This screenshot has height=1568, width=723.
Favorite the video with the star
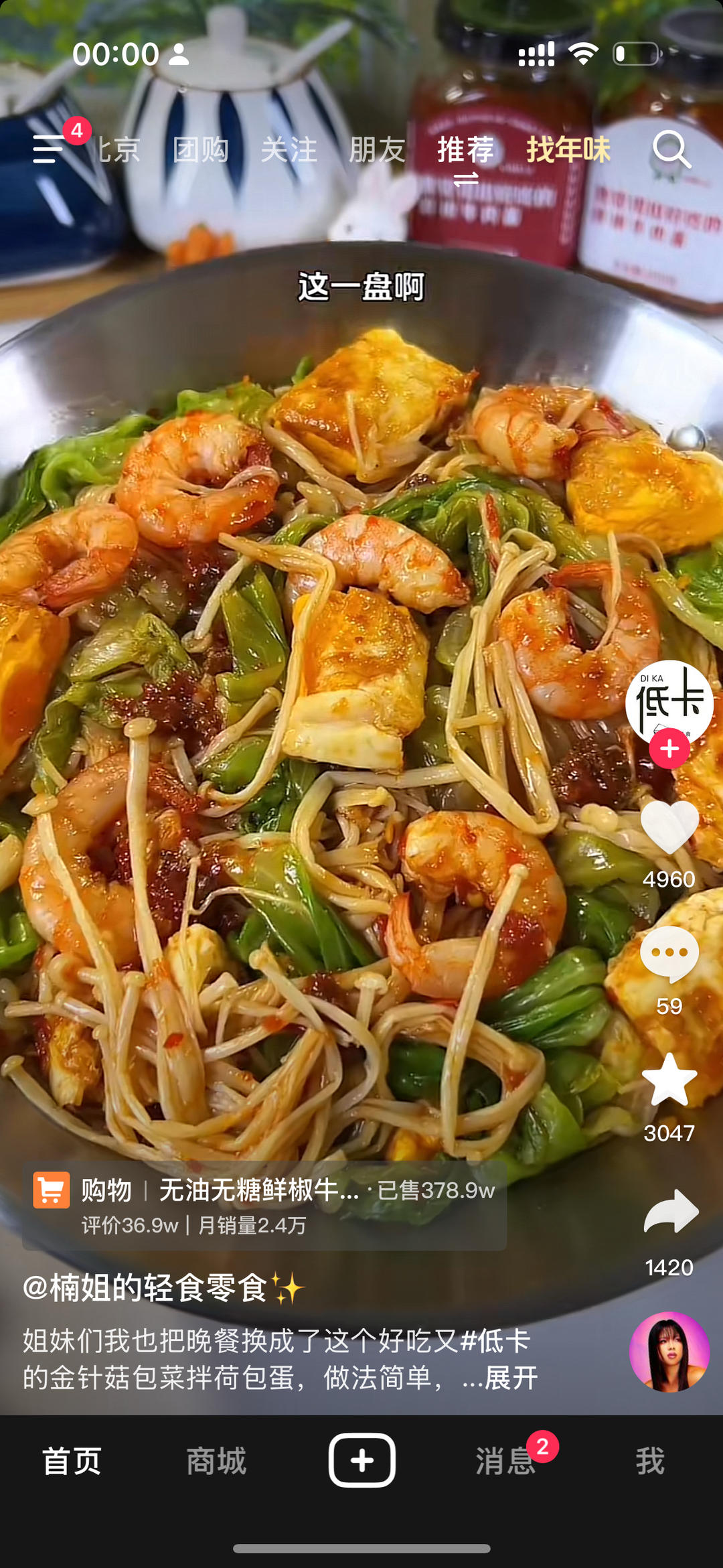(x=669, y=1080)
